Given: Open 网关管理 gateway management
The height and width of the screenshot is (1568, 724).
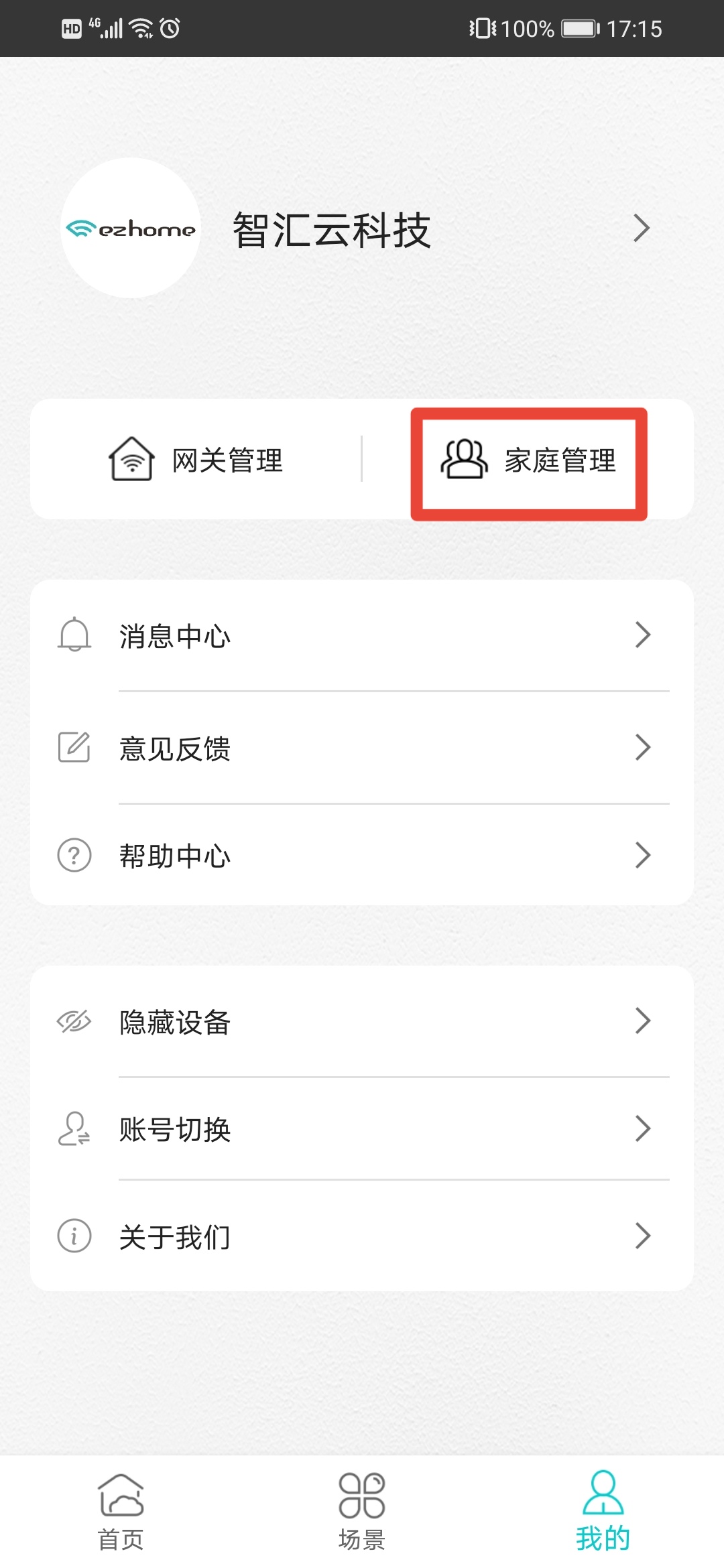Looking at the screenshot, I should pos(196,460).
